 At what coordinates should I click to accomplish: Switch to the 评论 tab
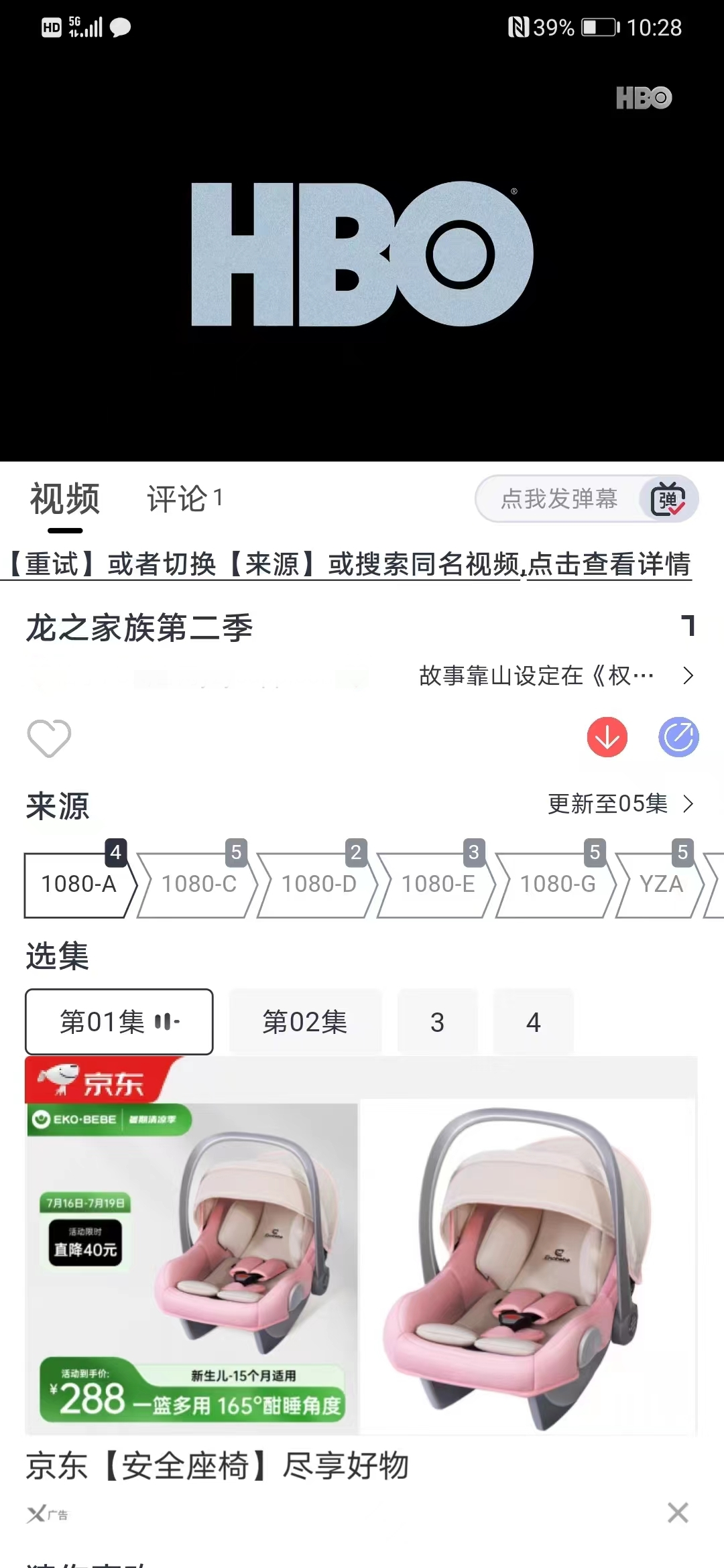[x=184, y=499]
